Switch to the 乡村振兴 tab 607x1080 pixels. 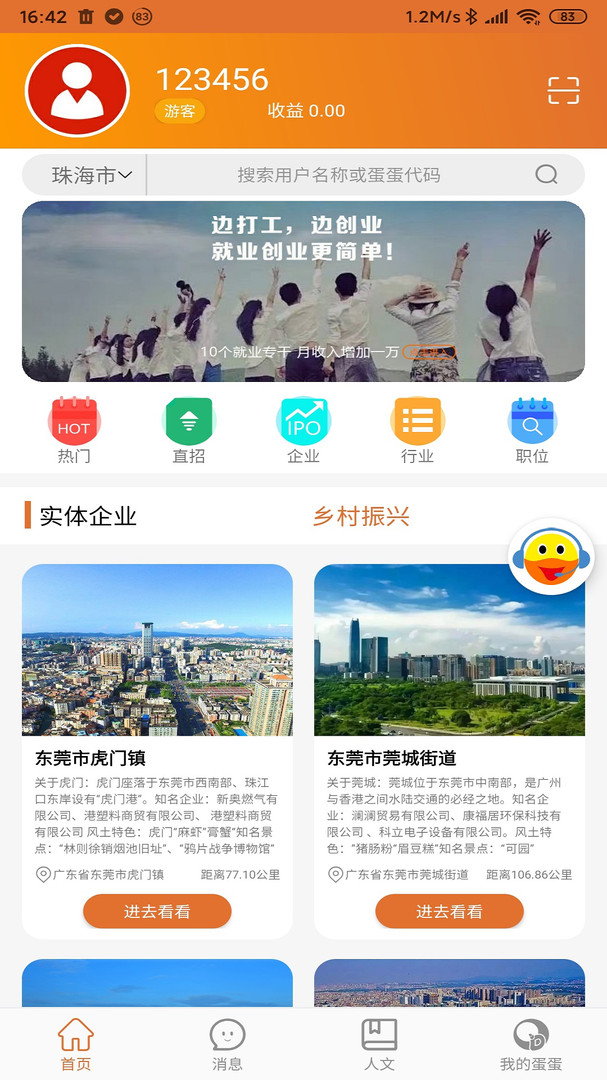tap(361, 516)
